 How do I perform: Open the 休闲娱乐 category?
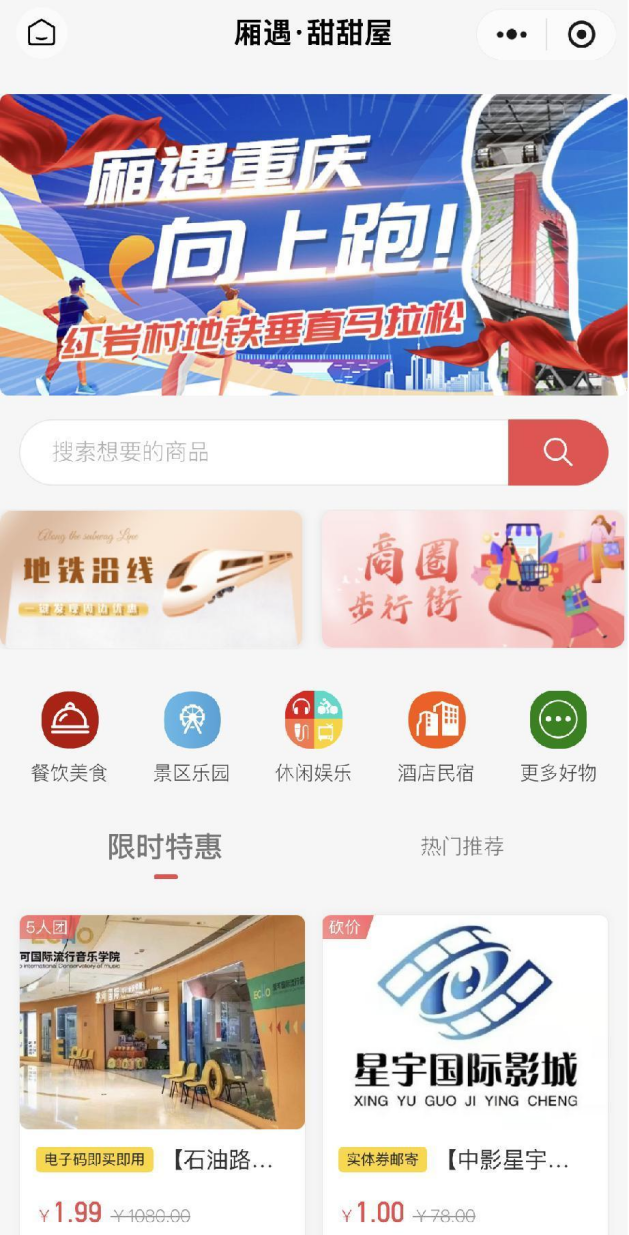[x=313, y=737]
